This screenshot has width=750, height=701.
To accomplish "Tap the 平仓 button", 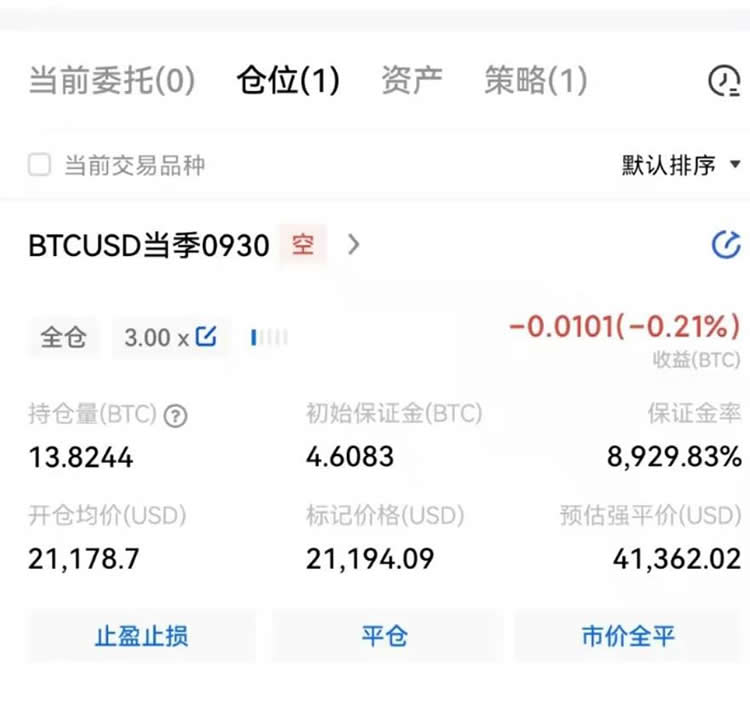I will coord(384,636).
